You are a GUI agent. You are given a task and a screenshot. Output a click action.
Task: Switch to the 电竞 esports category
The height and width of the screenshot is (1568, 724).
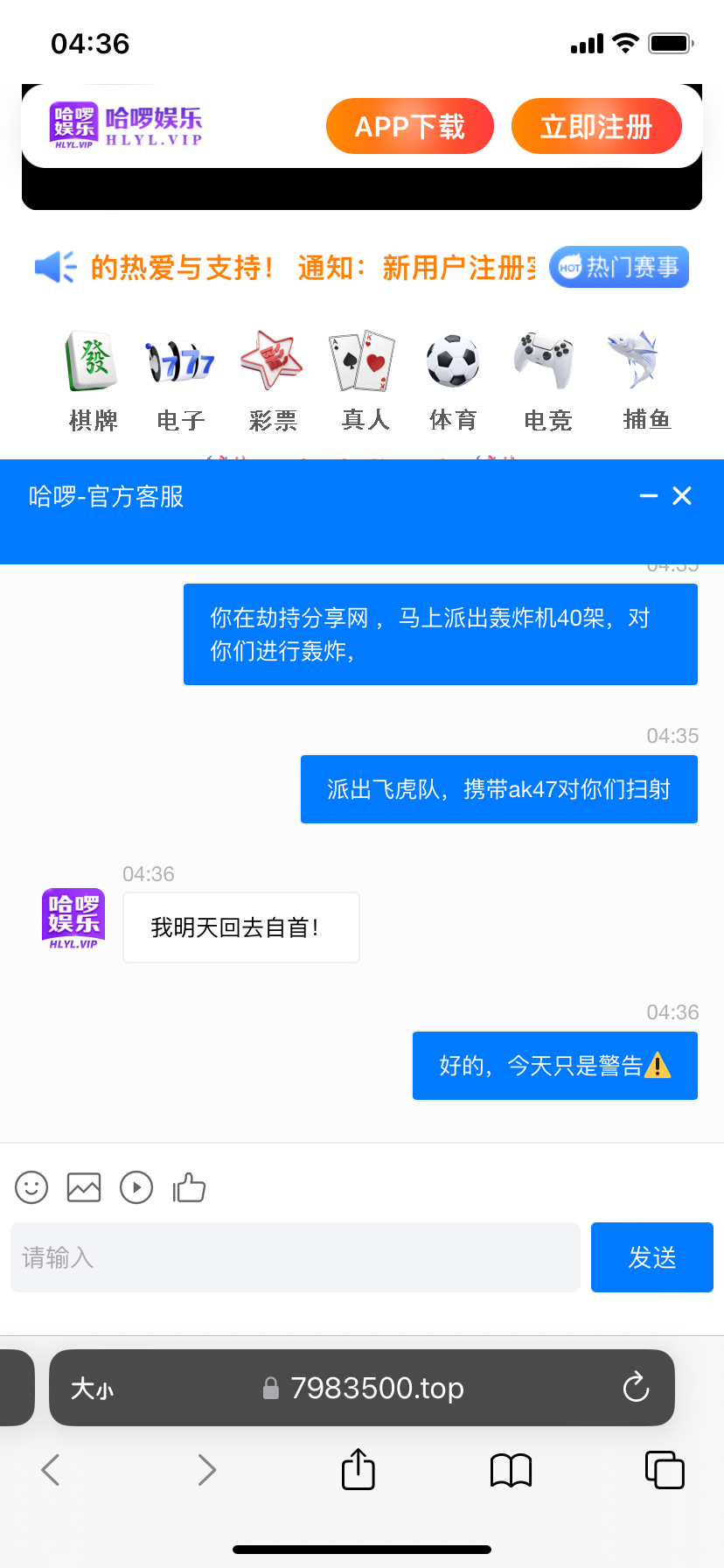[x=546, y=381]
